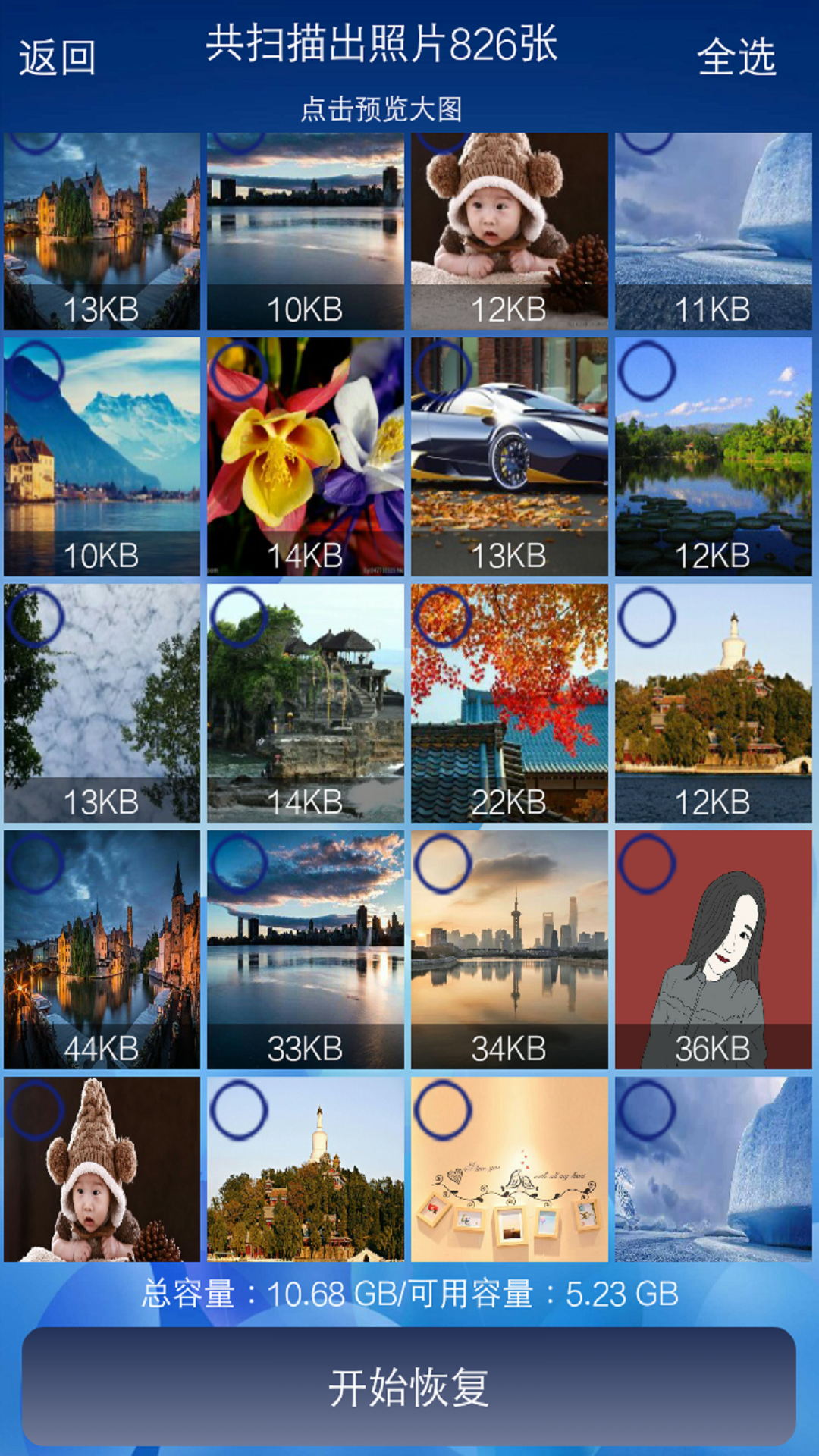The height and width of the screenshot is (1456, 819).
Task: Check the circle on the 34KB skyline photo
Action: coord(443,864)
